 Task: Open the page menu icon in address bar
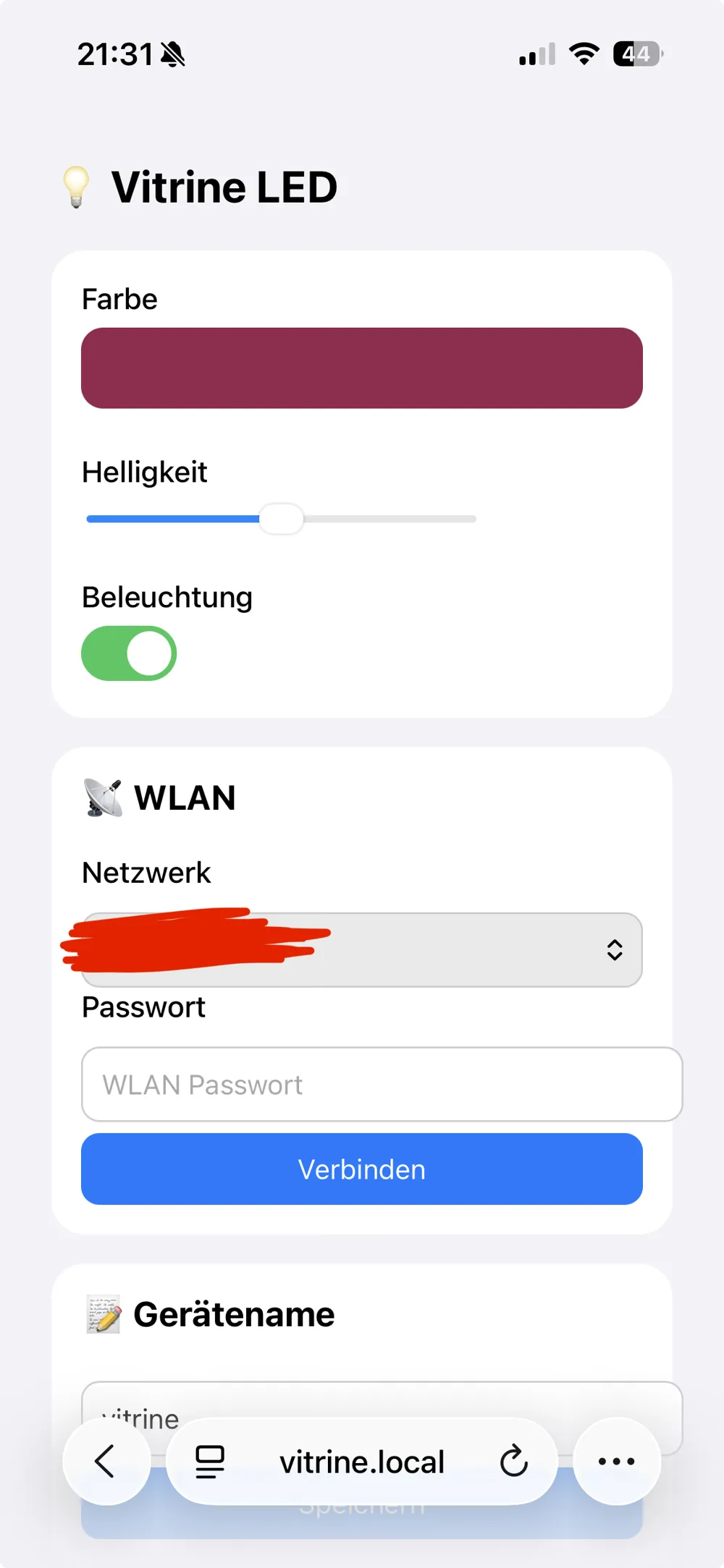click(210, 1462)
